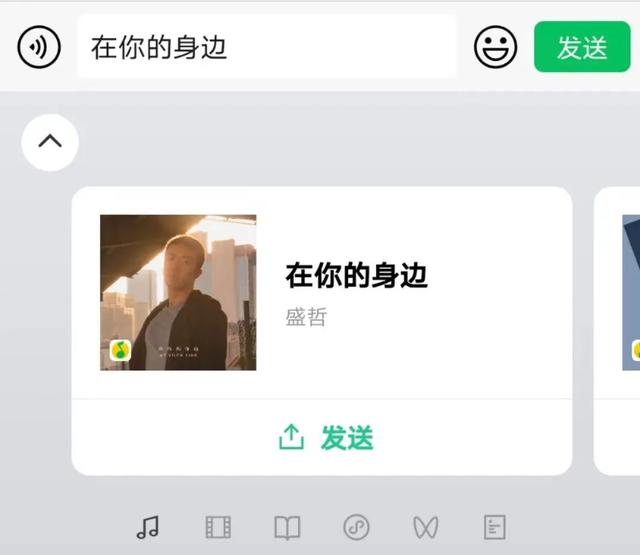Open the emoji picker
The width and height of the screenshot is (640, 555).
(x=495, y=47)
